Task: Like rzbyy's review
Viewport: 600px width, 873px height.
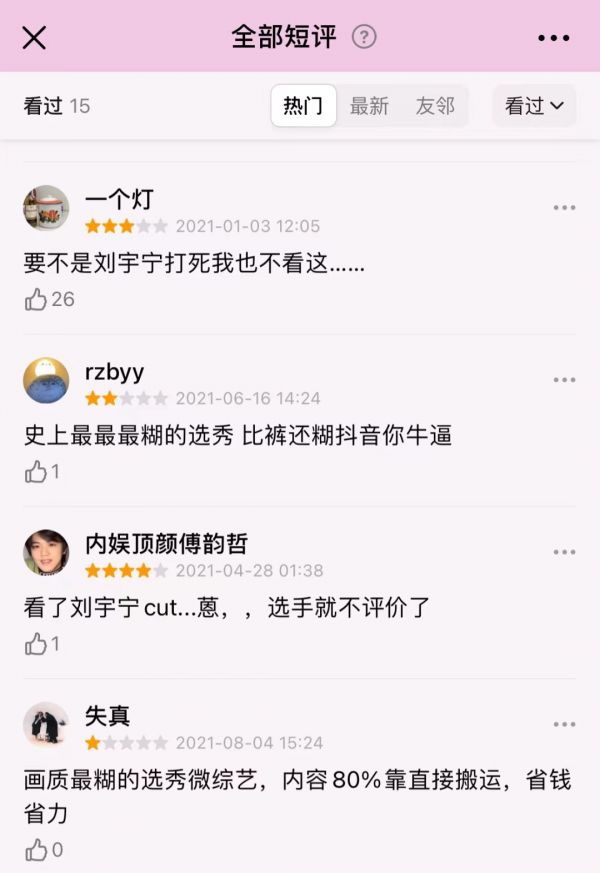Action: (x=37, y=472)
